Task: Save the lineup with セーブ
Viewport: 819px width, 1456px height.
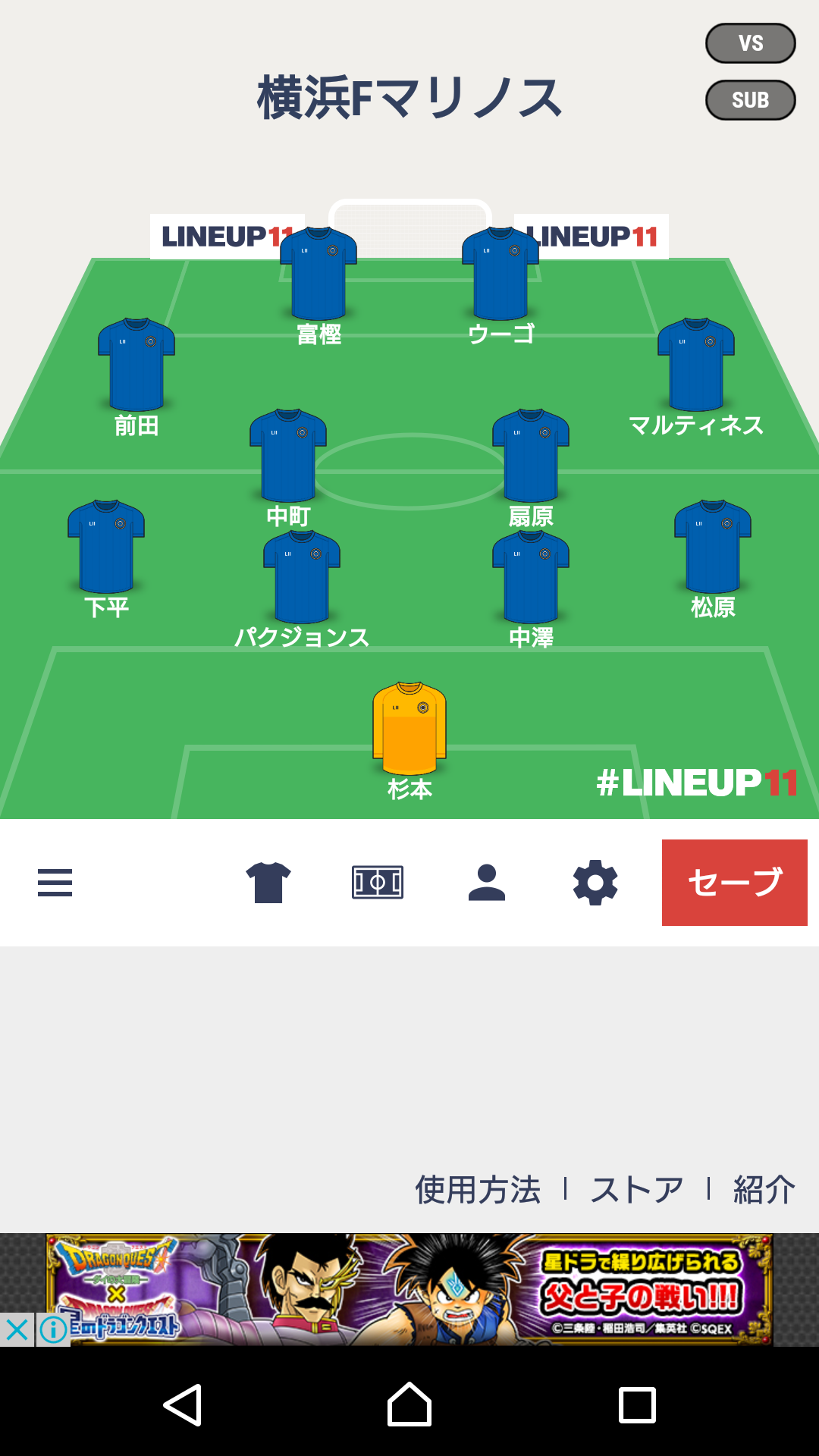Action: tap(734, 883)
